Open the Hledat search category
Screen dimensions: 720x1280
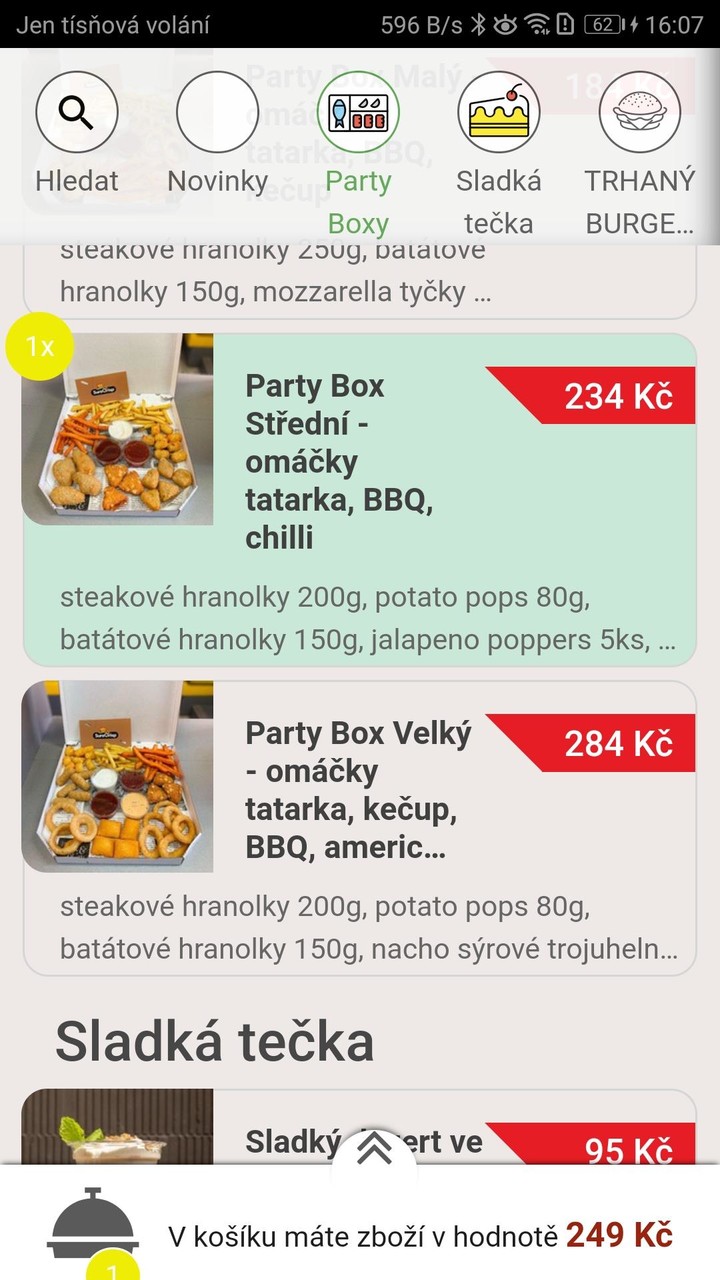77,113
